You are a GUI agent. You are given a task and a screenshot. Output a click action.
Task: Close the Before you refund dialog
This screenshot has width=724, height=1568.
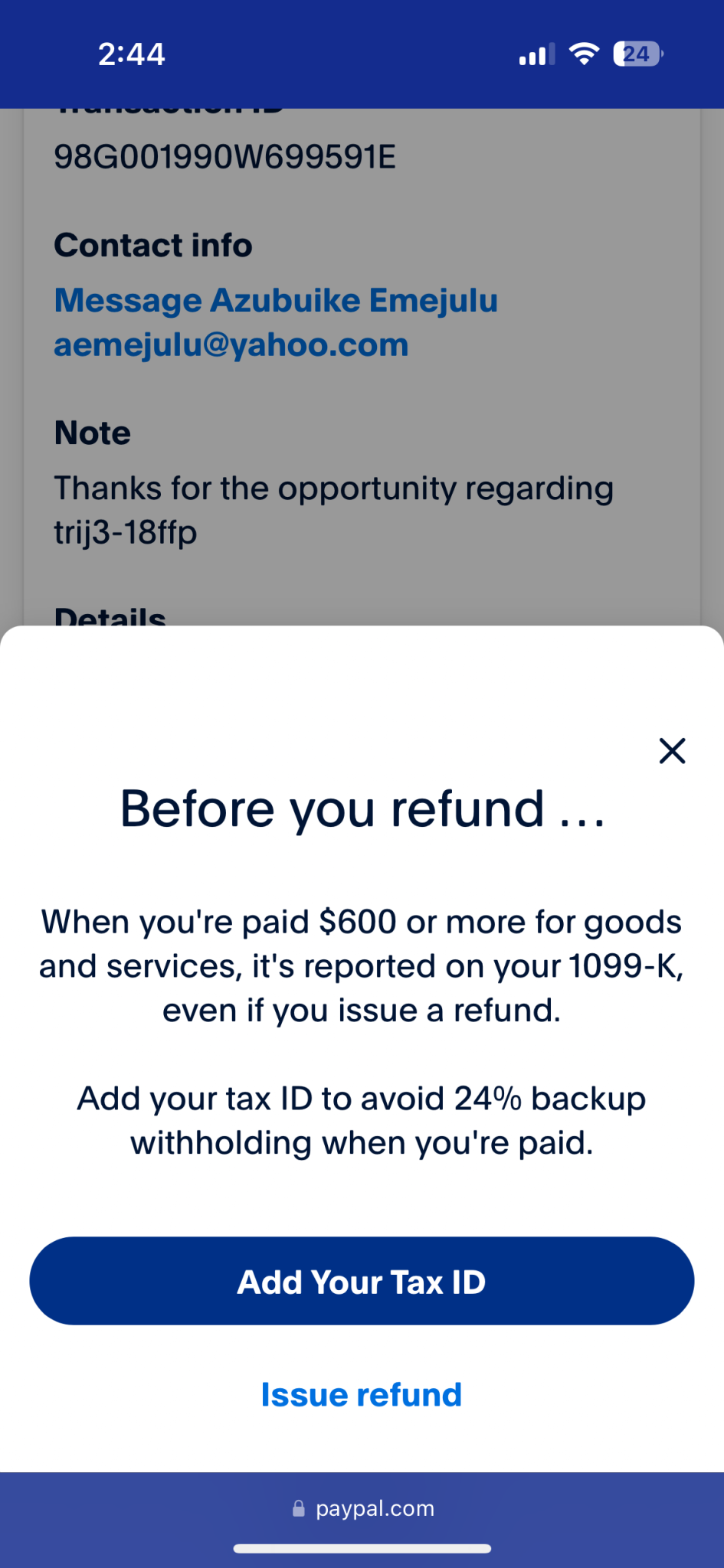(672, 751)
